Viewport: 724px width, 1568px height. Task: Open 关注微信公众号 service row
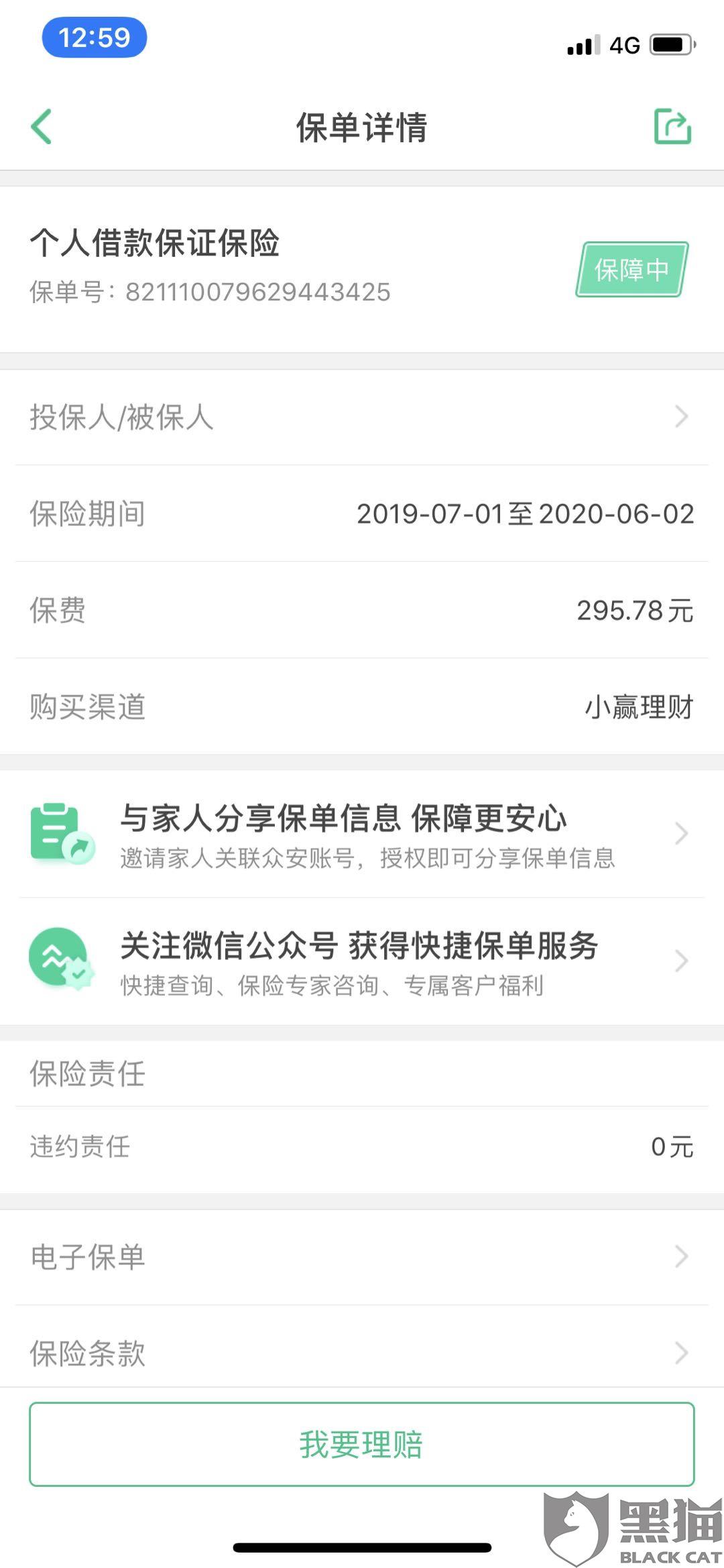click(x=362, y=961)
